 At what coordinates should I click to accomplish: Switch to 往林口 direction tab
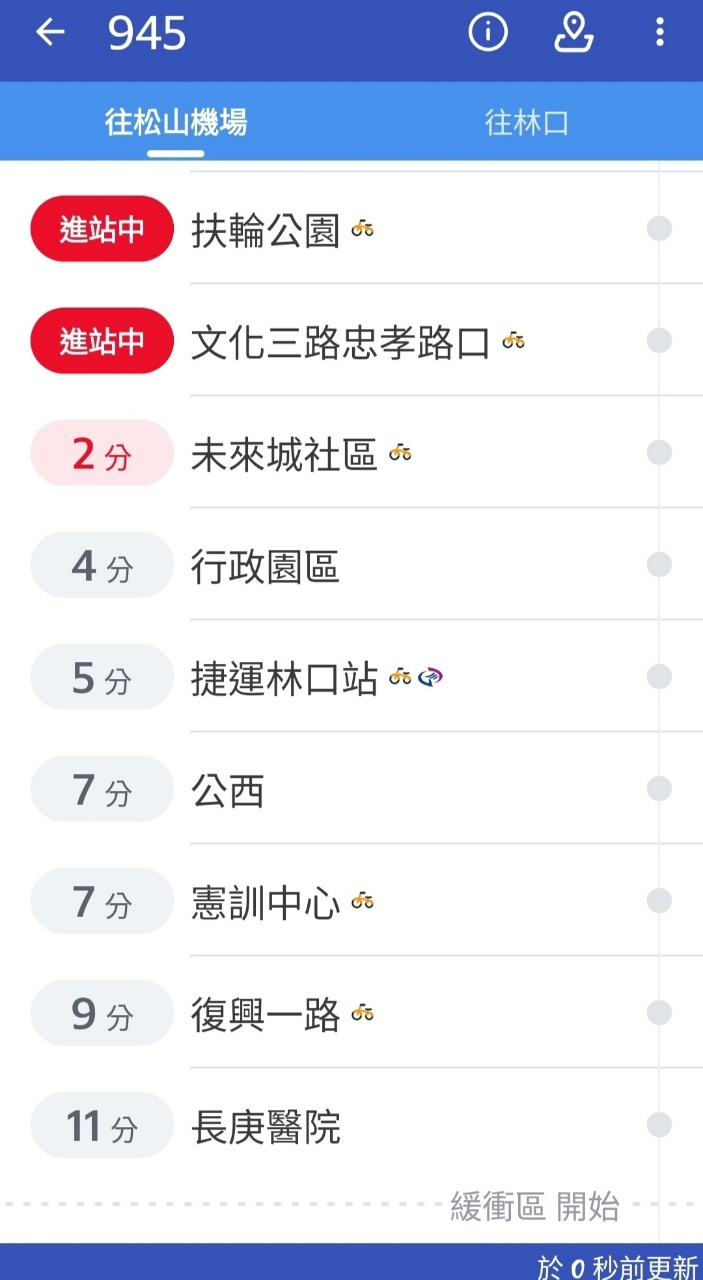[527, 122]
